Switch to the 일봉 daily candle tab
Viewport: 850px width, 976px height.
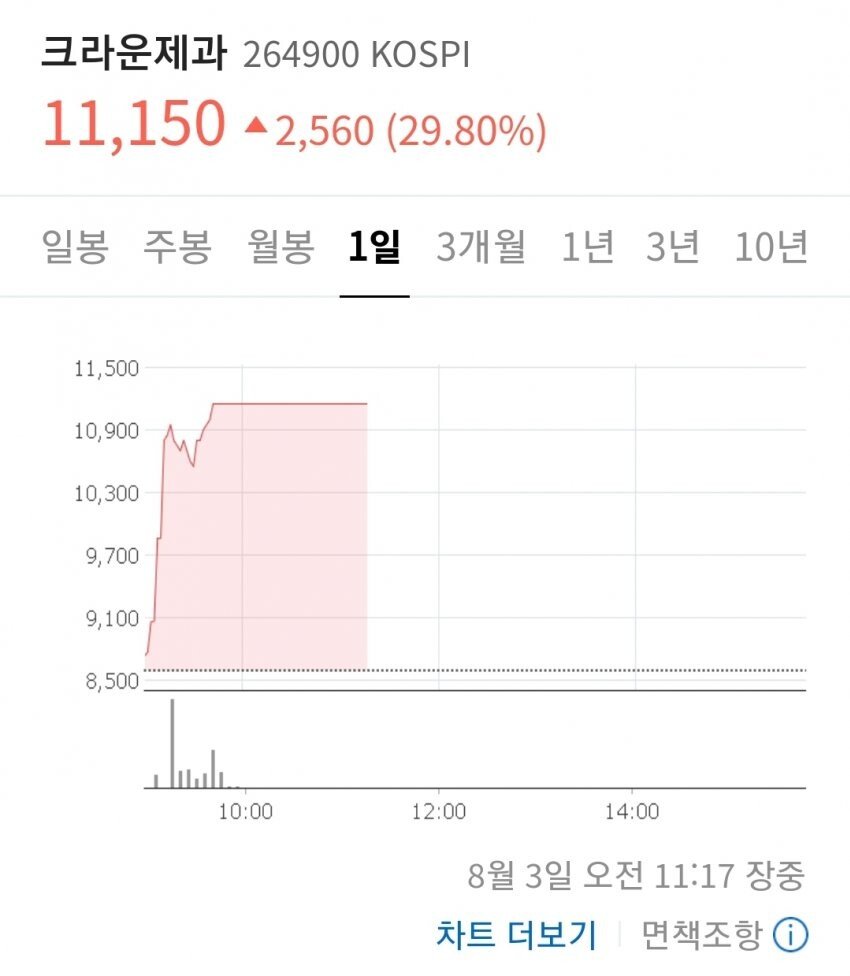click(x=75, y=246)
